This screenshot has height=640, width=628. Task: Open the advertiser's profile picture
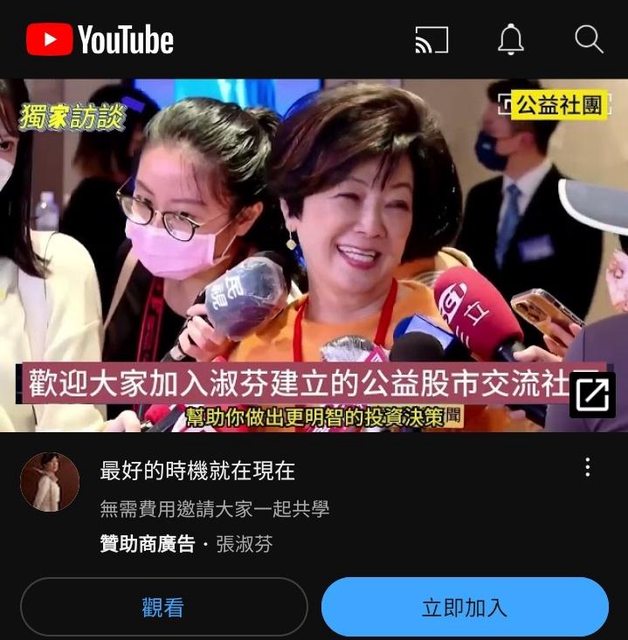tap(50, 482)
